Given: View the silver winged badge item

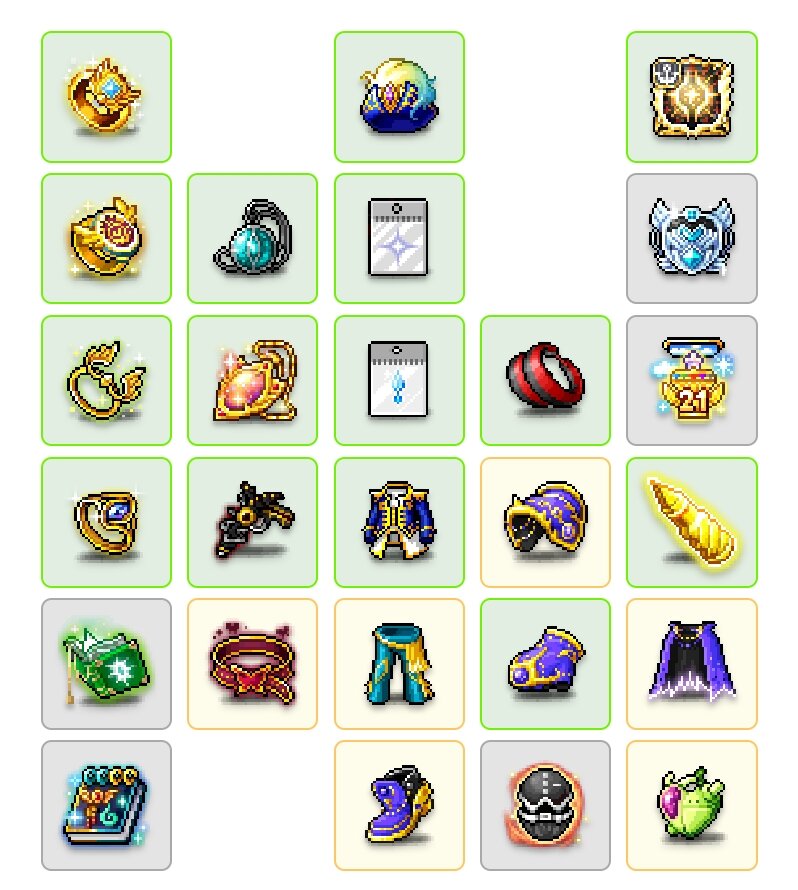Looking at the screenshot, I should (x=691, y=238).
